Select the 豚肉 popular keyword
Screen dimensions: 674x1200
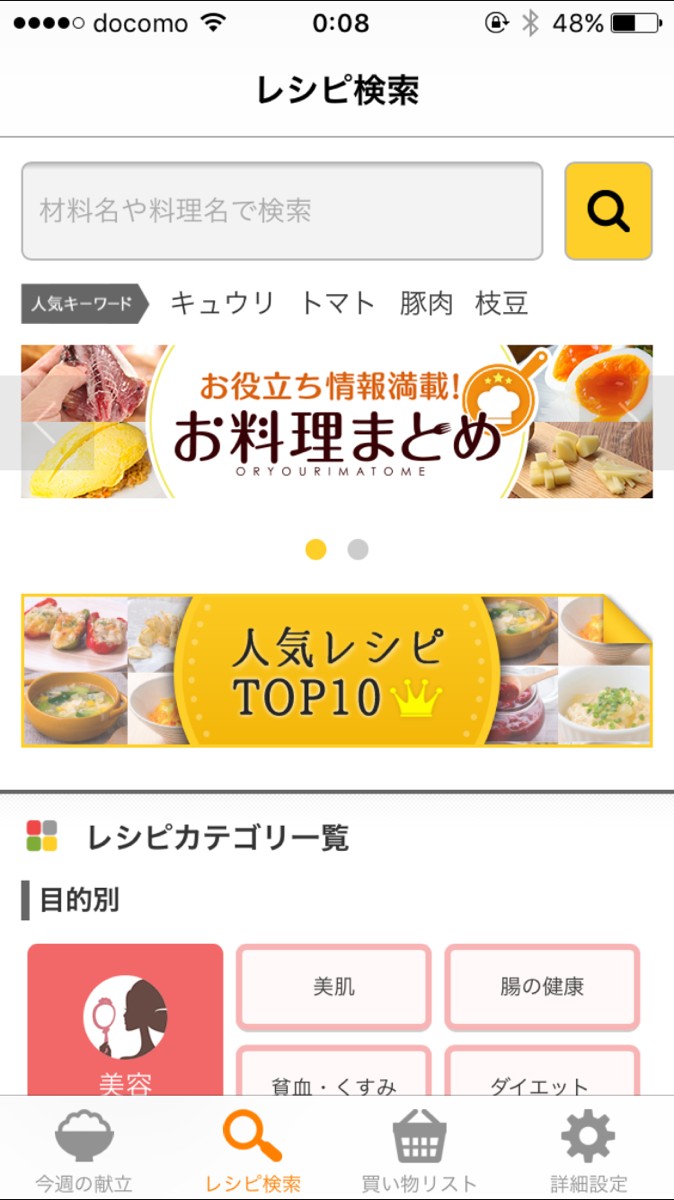(426, 304)
